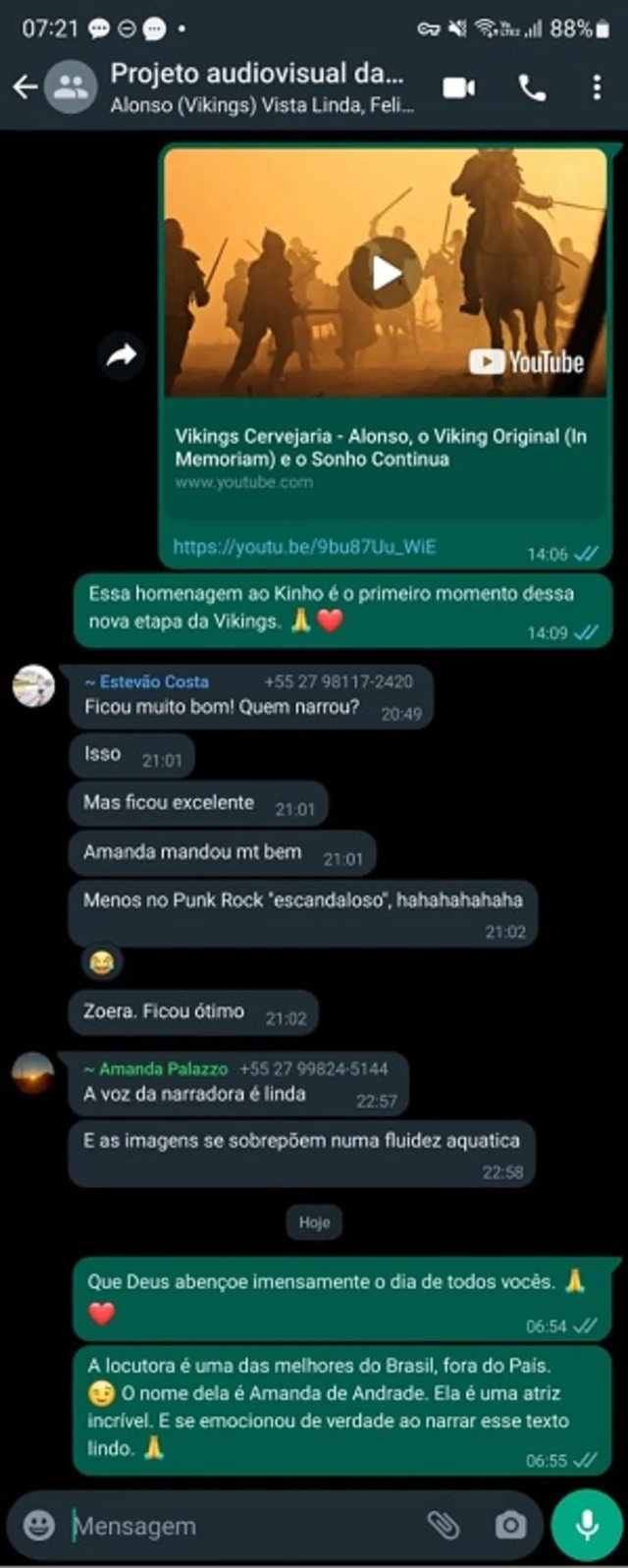
Task: Attach a file with the paperclip
Action: (x=444, y=1525)
